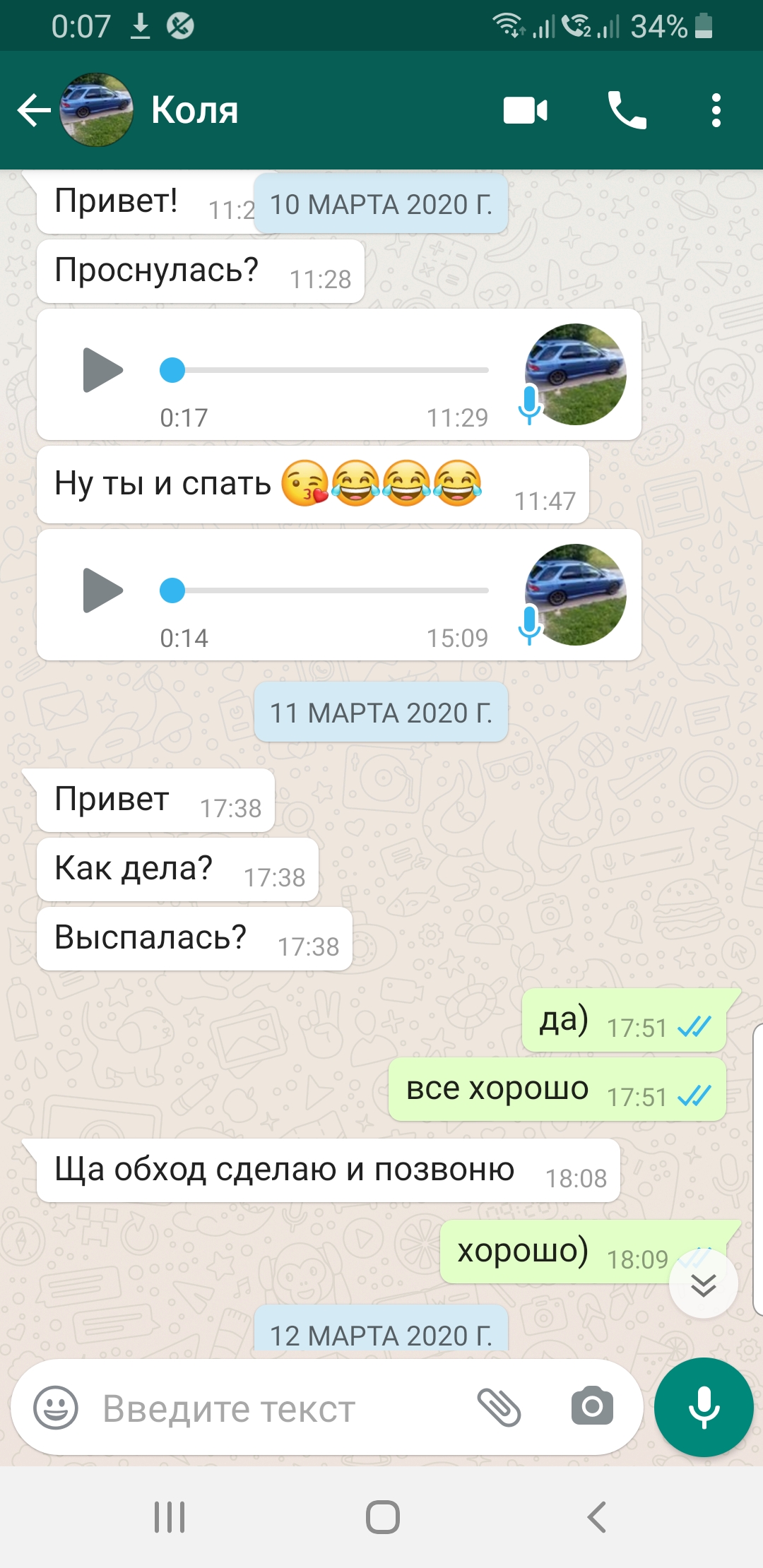Focus the Введите текст message field
Viewport: 763px width, 1568px height.
pos(276,1408)
